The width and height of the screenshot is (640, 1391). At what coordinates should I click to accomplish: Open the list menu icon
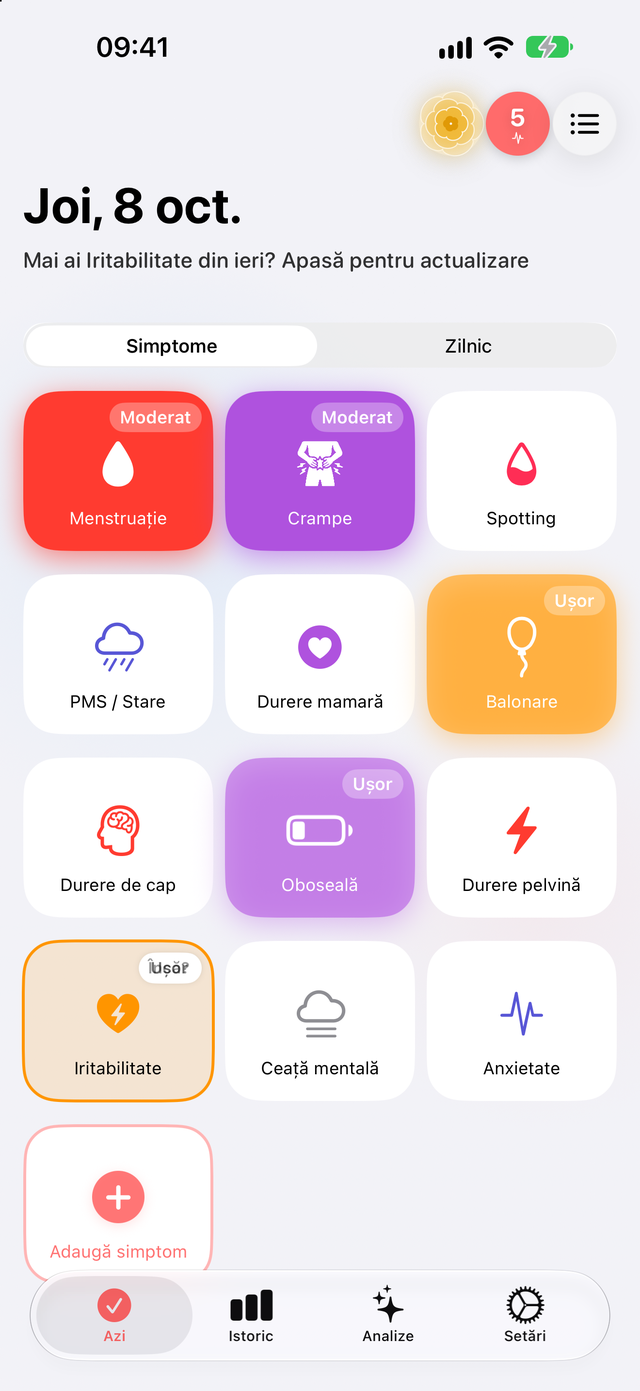coord(584,124)
